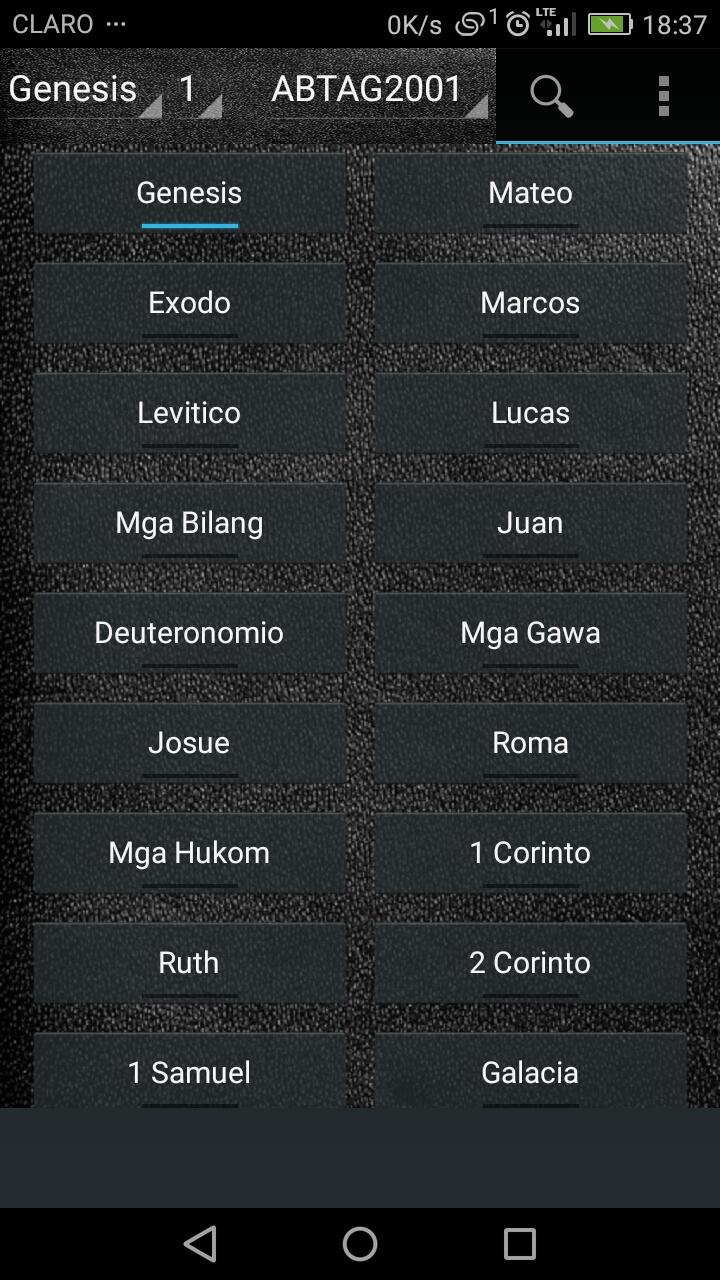Select Mga Bilang
The height and width of the screenshot is (1280, 720).
click(189, 523)
